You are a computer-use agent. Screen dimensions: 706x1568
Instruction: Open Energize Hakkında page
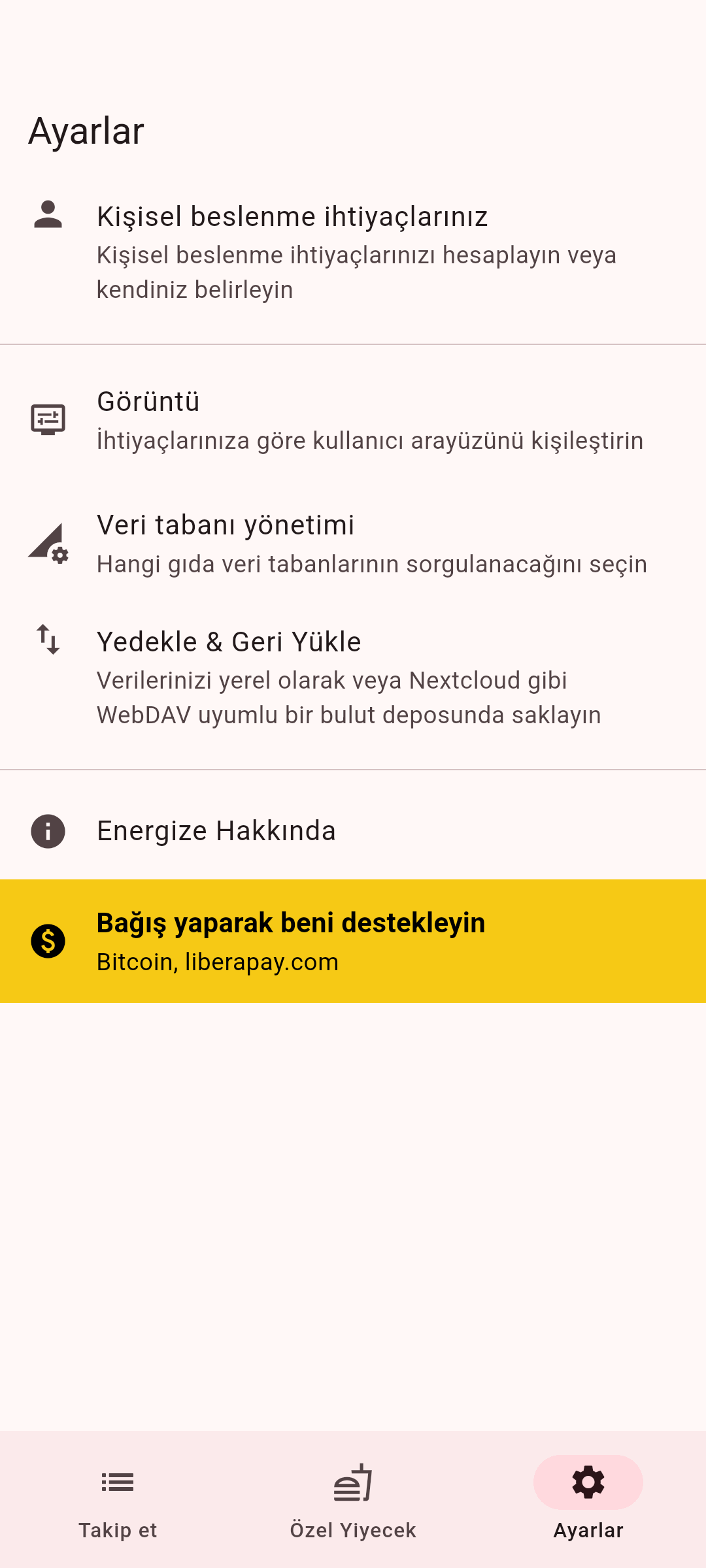click(353, 831)
